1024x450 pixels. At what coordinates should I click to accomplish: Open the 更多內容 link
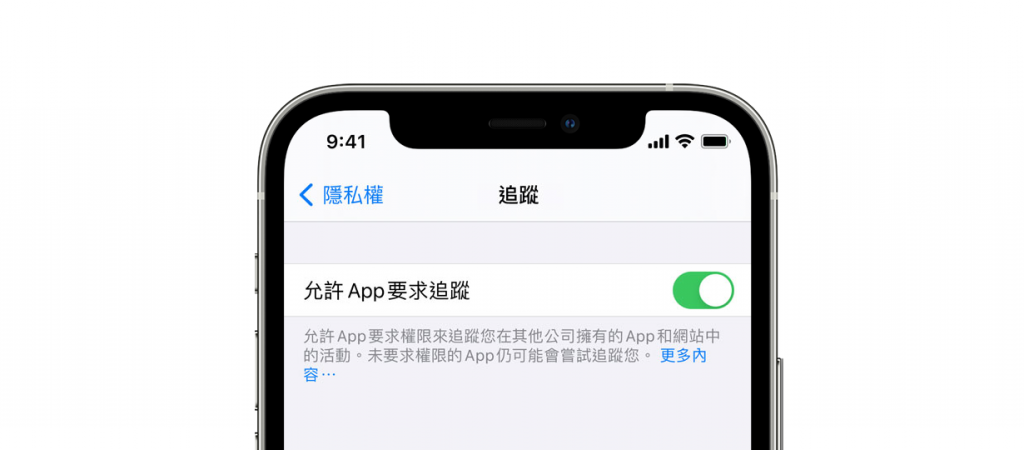click(x=683, y=356)
